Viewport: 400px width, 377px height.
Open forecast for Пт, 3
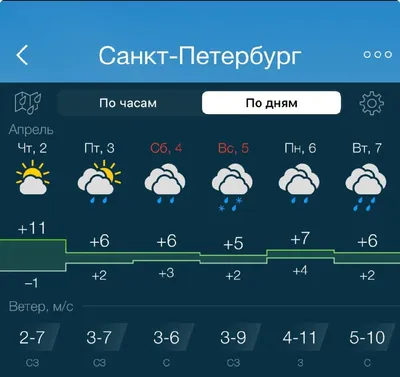(x=99, y=148)
